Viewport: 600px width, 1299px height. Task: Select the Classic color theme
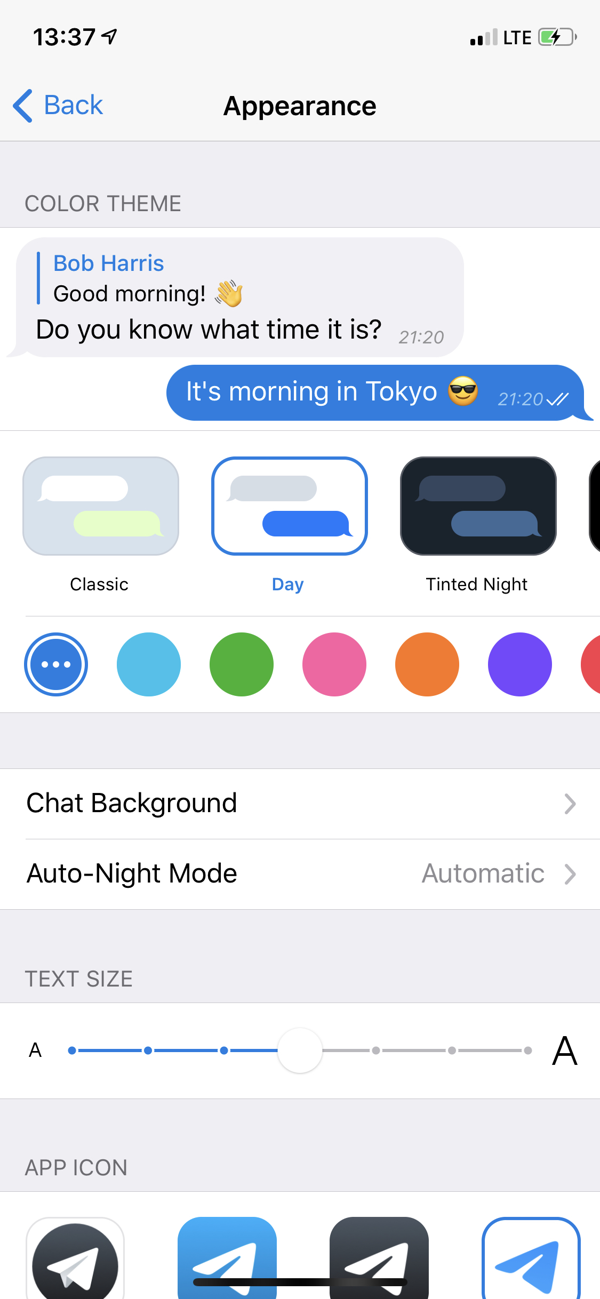coord(100,506)
